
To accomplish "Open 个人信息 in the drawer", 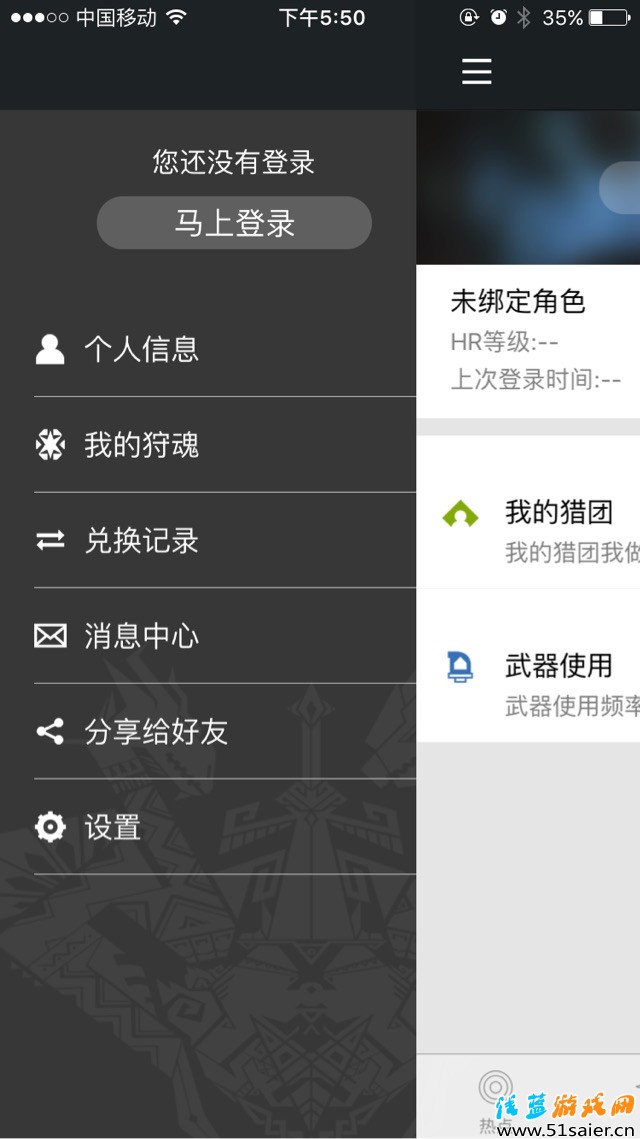I will click(x=141, y=349).
